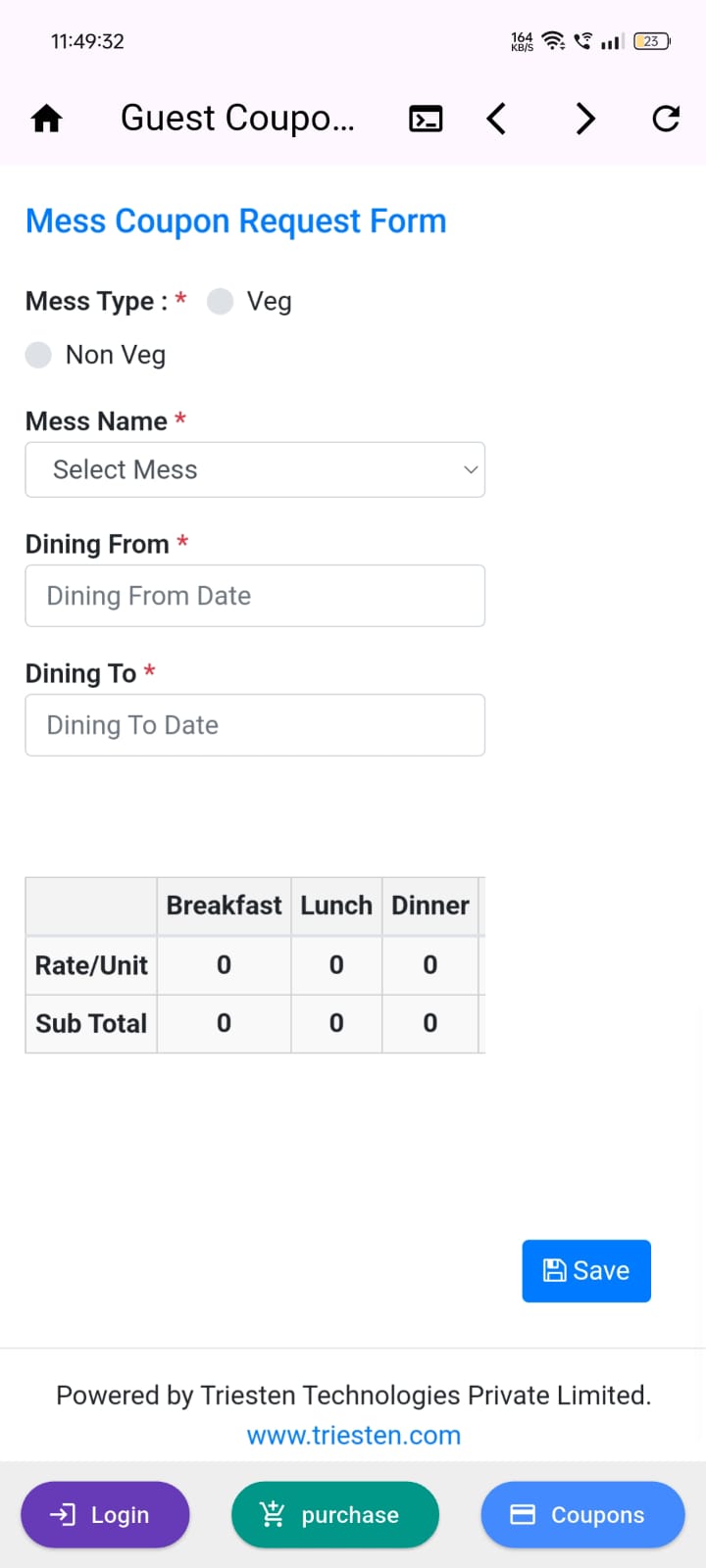Select the Non Veg mess type option

pos(37,354)
